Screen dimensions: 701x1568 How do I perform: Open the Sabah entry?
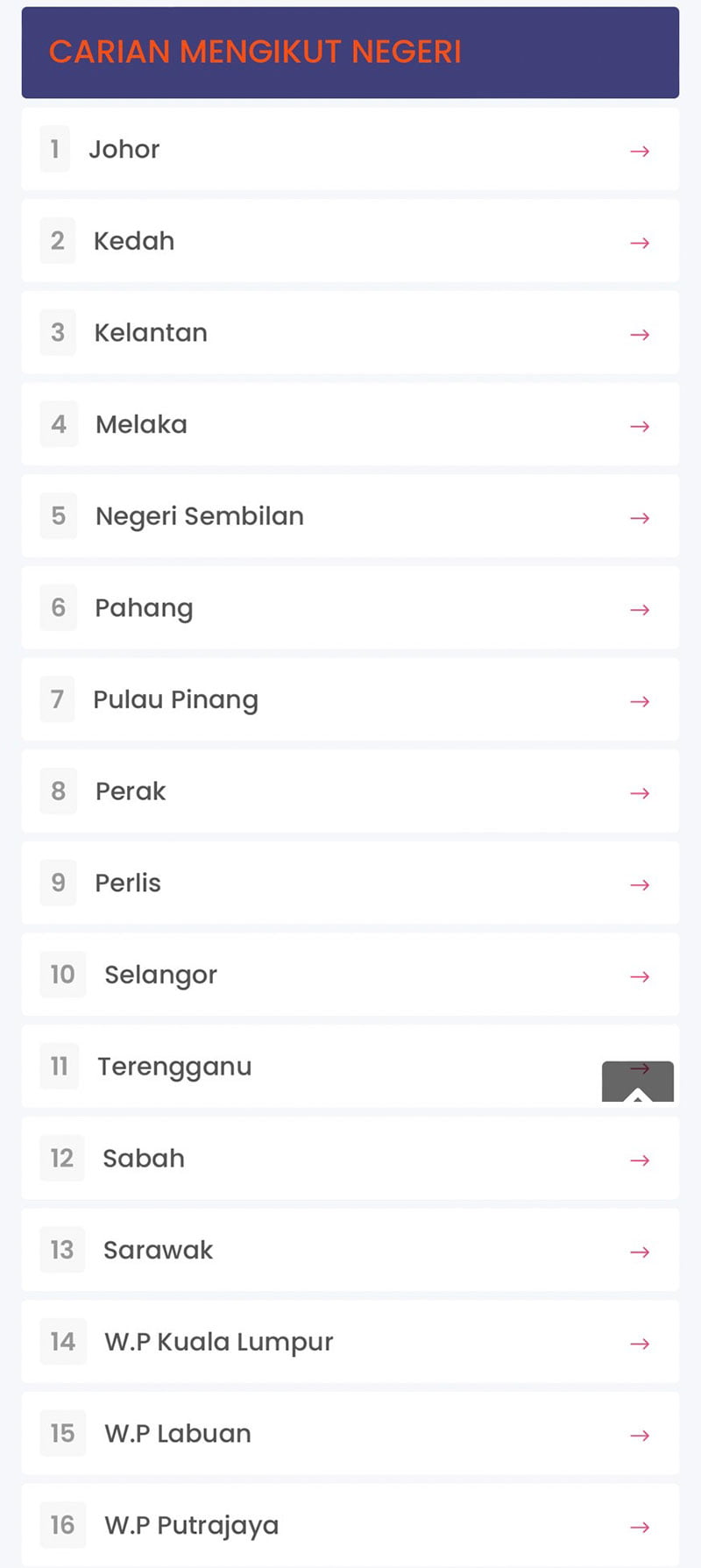(x=350, y=1158)
